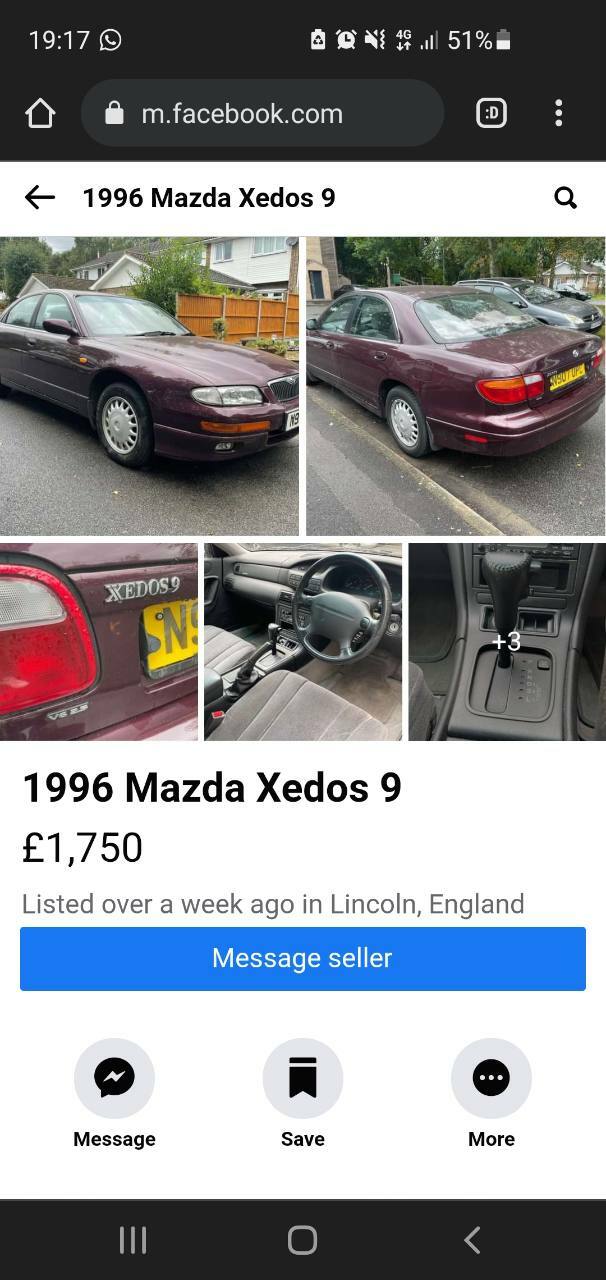Viewport: 606px width, 1280px height.
Task: Open recent apps from the navigation bar
Action: pyautogui.click(x=133, y=1240)
